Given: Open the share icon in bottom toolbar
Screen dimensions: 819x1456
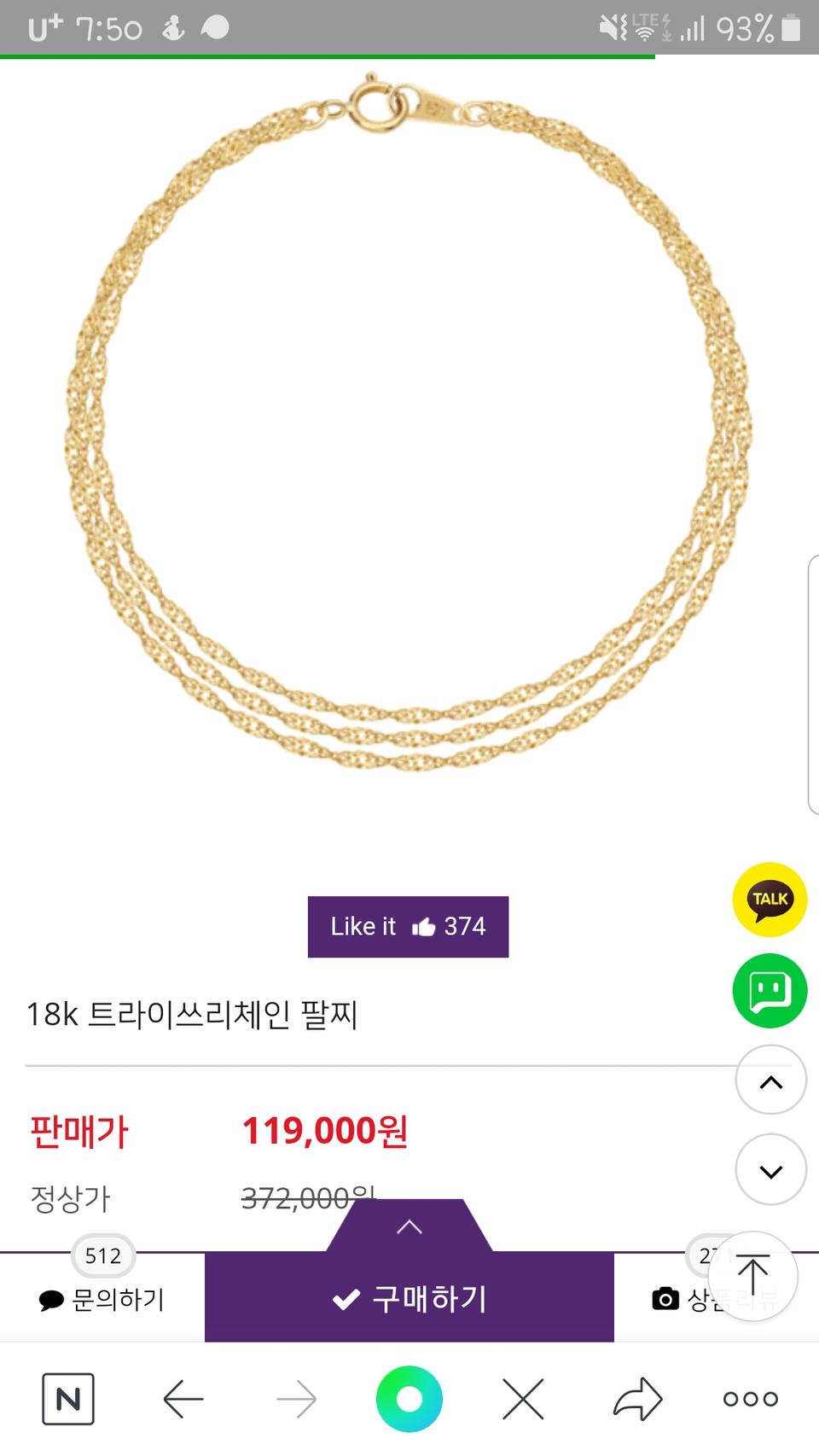Looking at the screenshot, I should [x=636, y=1398].
